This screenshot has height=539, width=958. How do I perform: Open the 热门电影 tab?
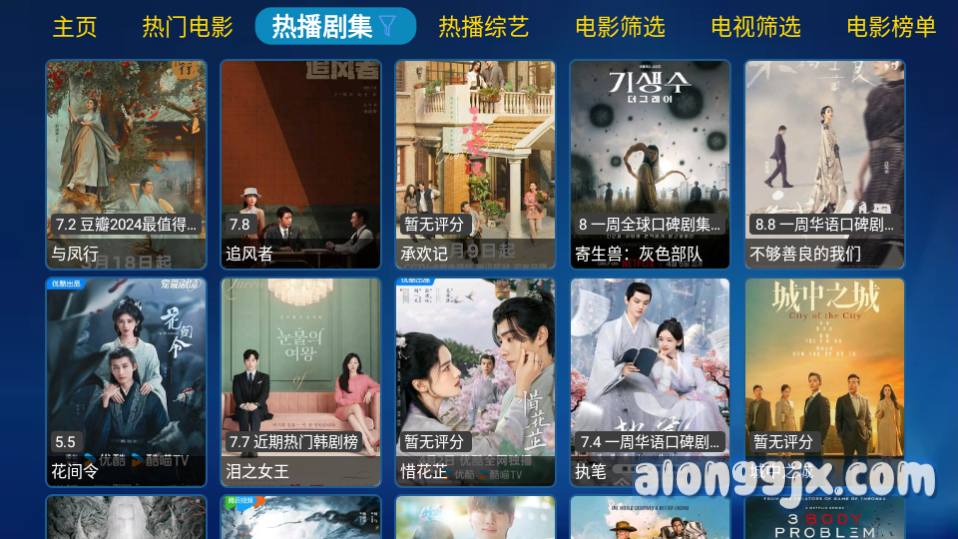(x=187, y=27)
